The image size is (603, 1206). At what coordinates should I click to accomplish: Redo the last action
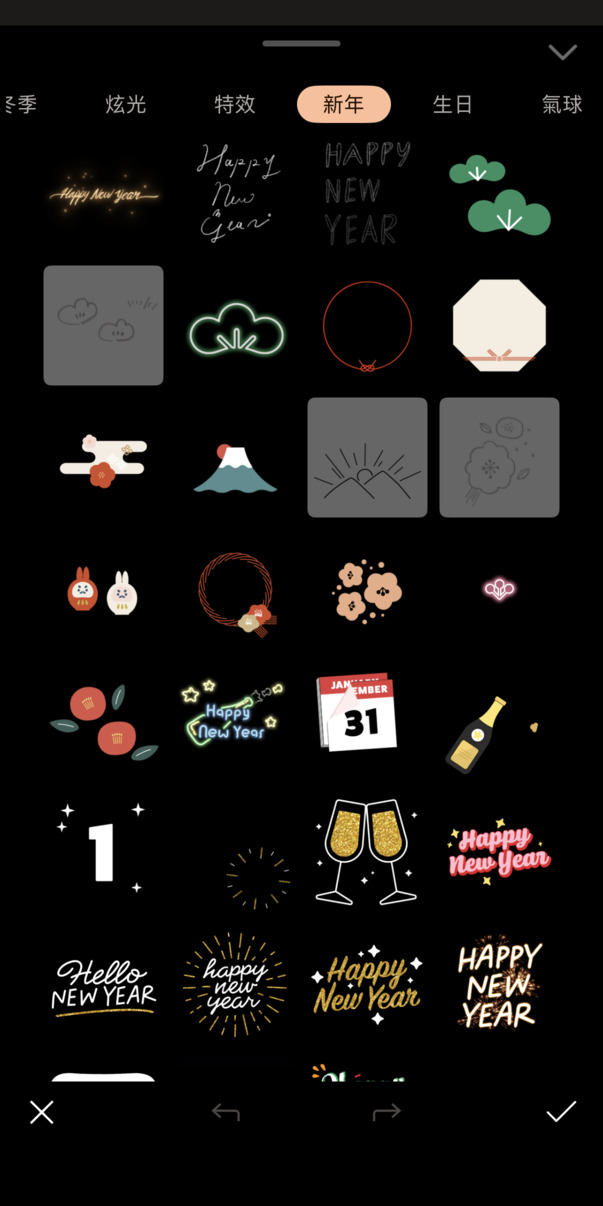pyautogui.click(x=386, y=1112)
